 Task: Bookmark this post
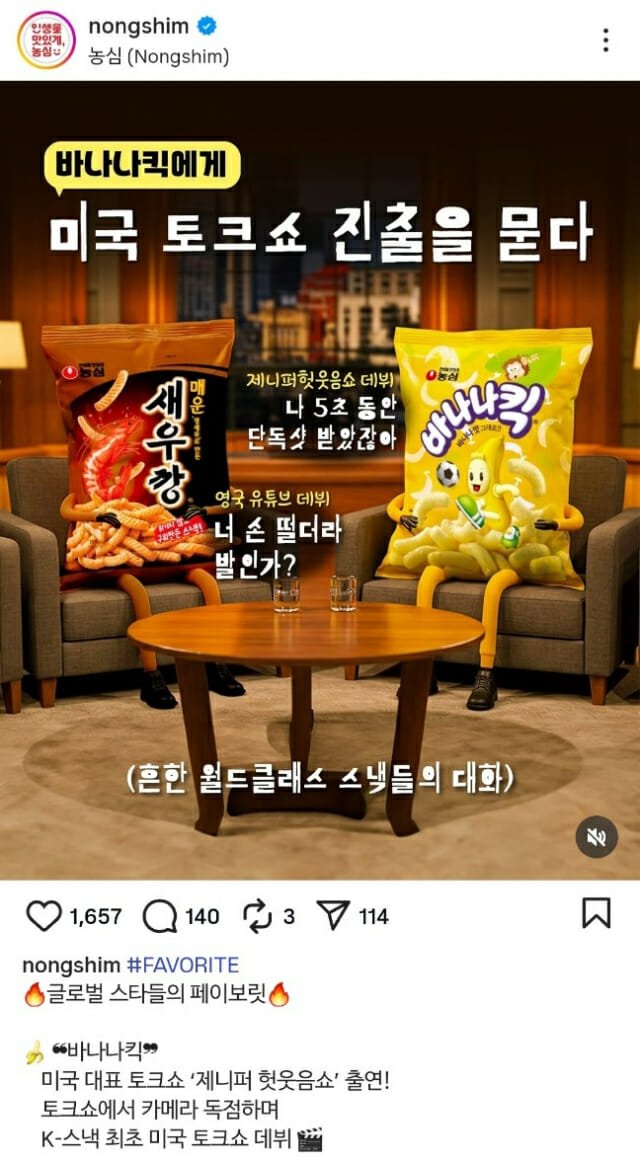click(x=596, y=913)
